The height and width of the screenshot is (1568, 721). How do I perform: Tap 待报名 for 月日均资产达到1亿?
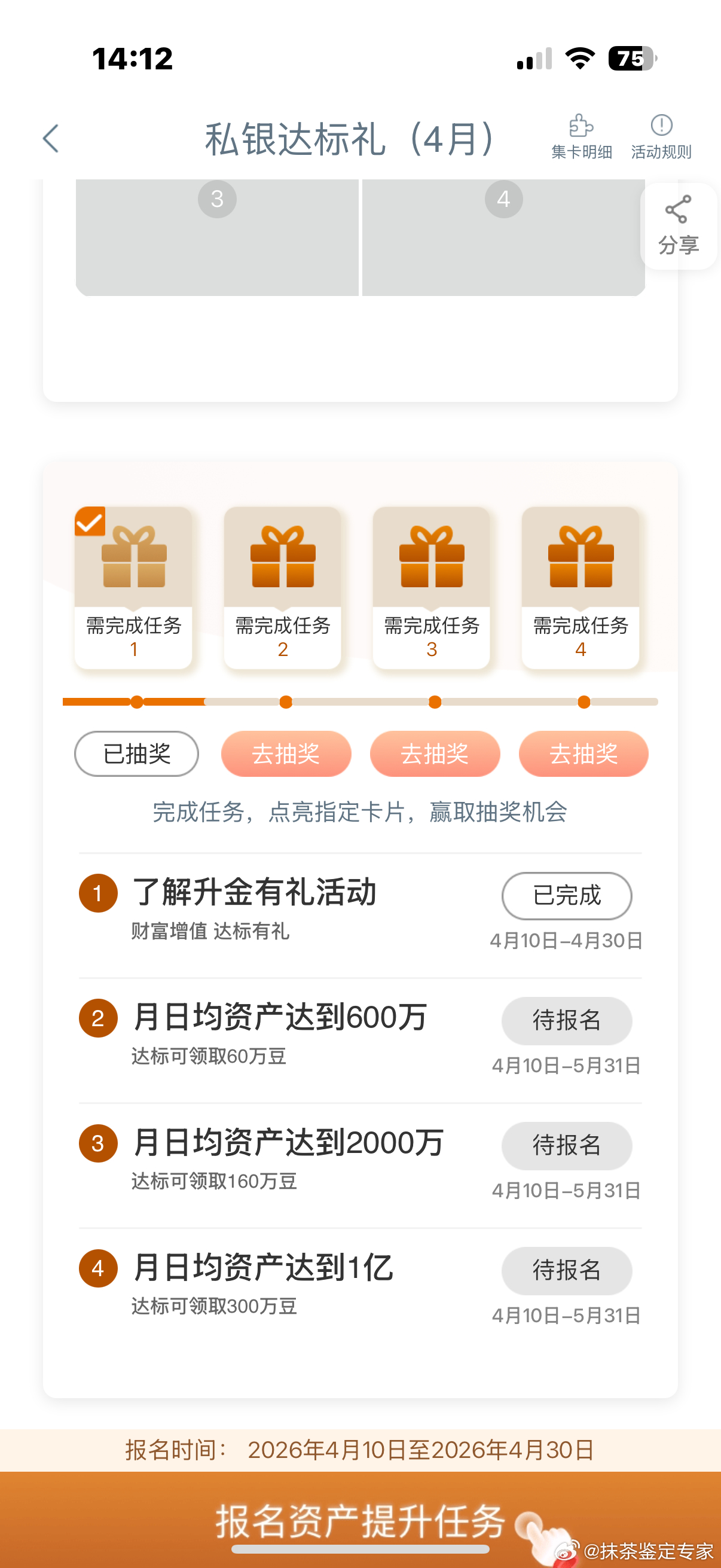(x=566, y=1270)
